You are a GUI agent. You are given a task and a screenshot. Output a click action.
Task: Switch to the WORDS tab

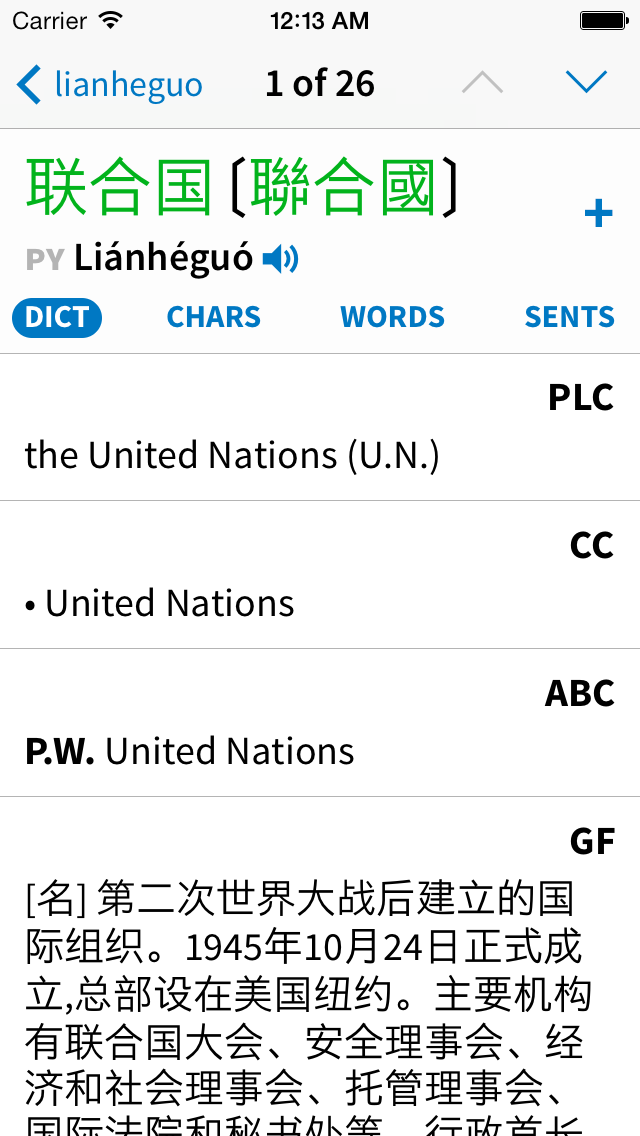point(393,317)
